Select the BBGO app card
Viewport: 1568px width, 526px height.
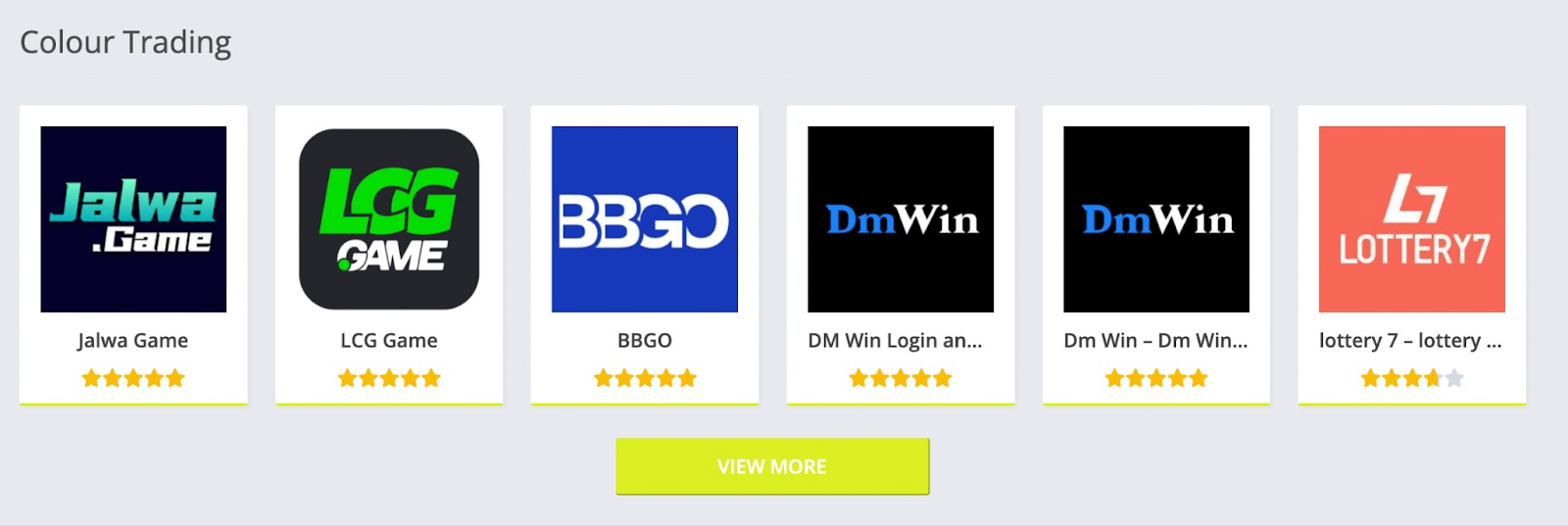tap(645, 220)
